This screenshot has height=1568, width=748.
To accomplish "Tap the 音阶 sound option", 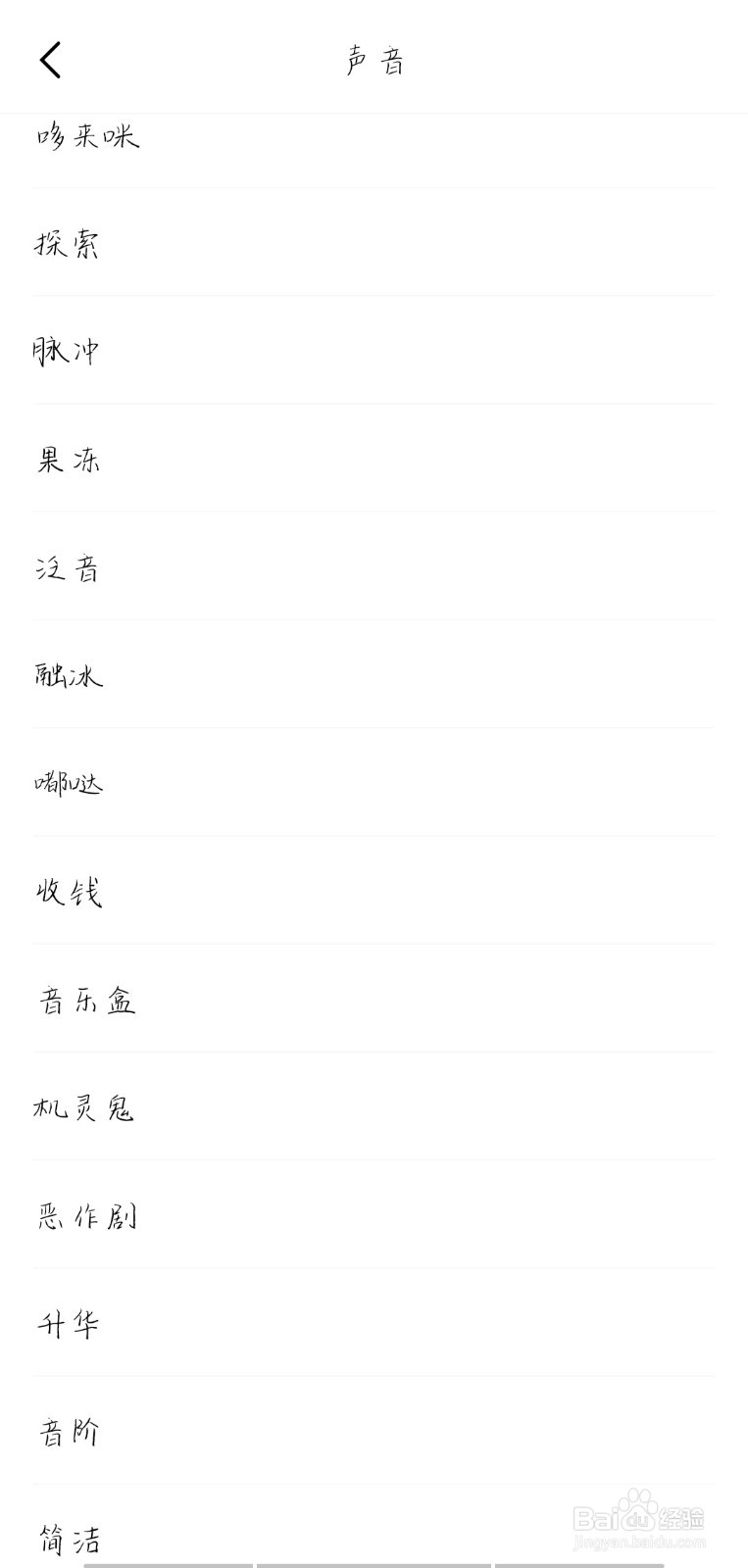I will coord(67,1432).
